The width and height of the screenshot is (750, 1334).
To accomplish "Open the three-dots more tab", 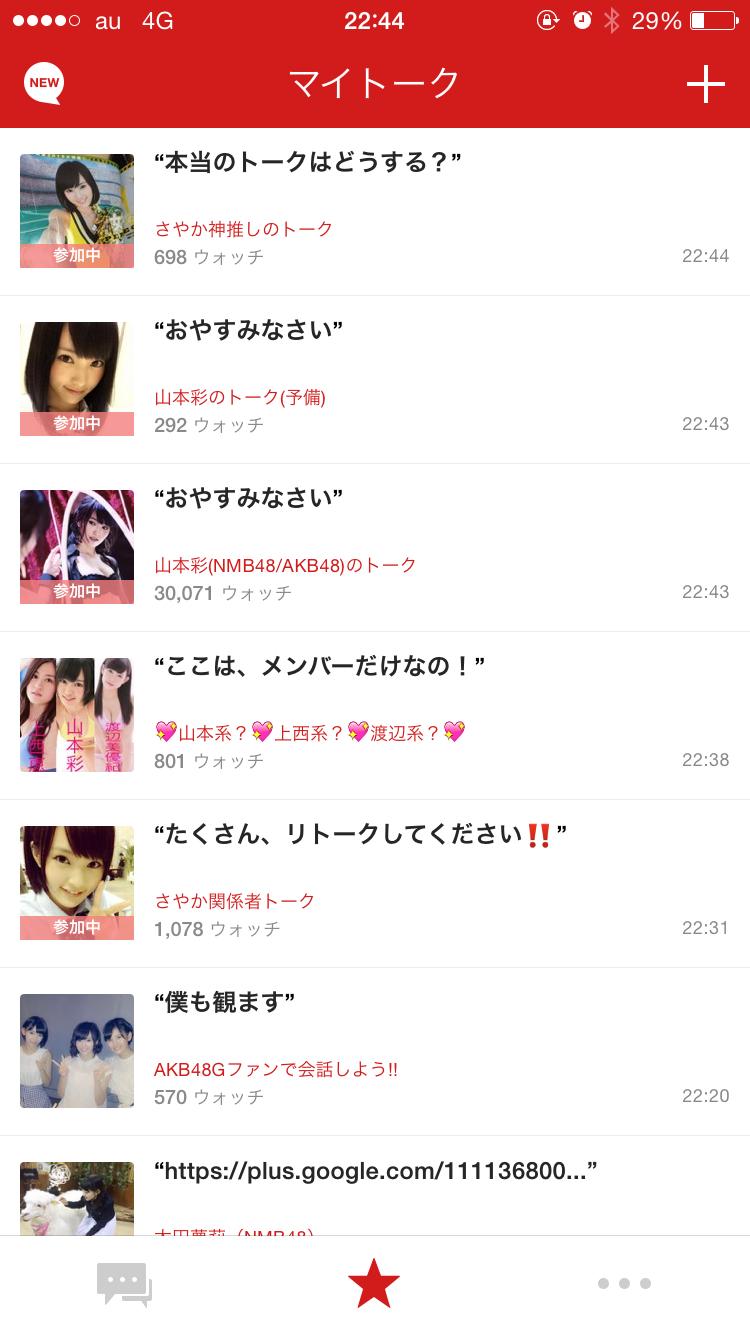I will pos(624,1284).
